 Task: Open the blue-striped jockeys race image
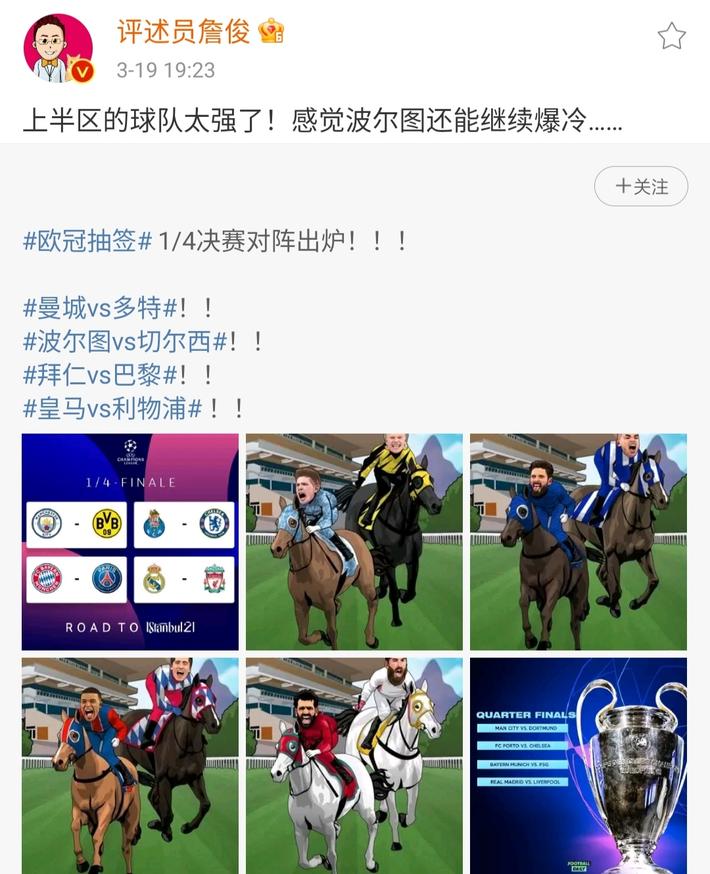(578, 542)
